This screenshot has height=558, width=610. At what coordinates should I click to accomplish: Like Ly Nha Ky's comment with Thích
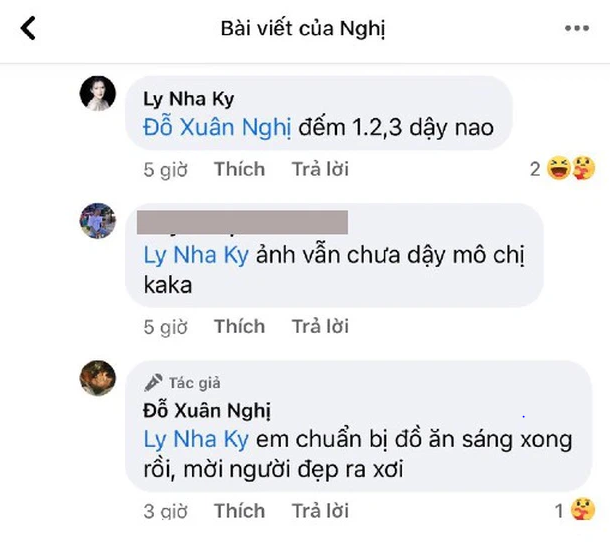[239, 169]
